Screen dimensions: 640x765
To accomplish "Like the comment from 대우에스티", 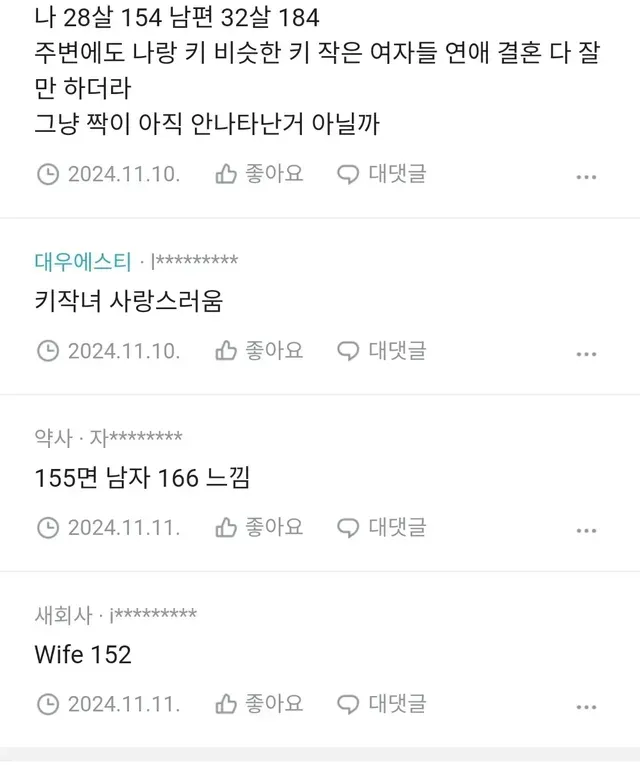I will point(259,351).
